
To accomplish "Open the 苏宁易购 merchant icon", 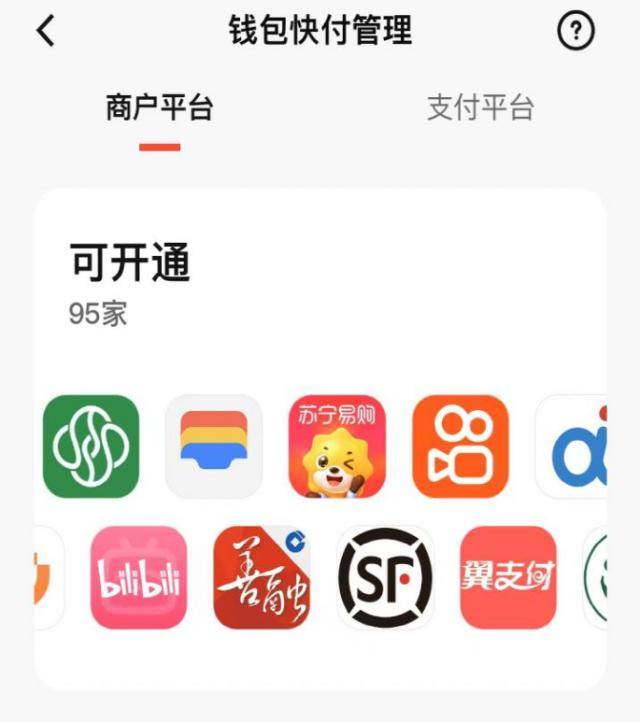I will tap(337, 446).
